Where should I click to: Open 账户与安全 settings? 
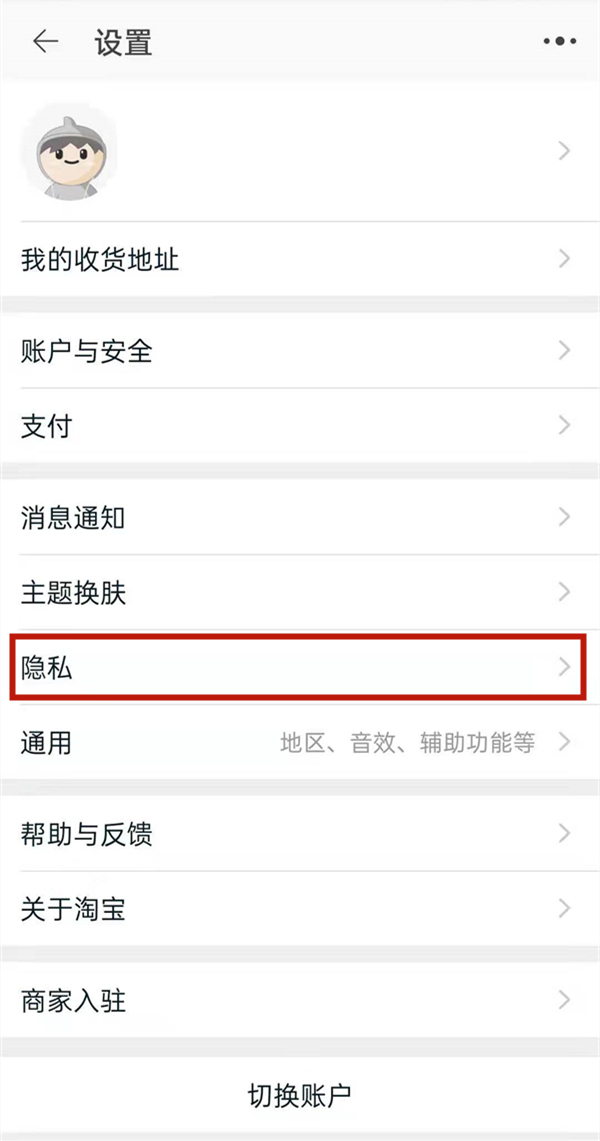point(300,351)
